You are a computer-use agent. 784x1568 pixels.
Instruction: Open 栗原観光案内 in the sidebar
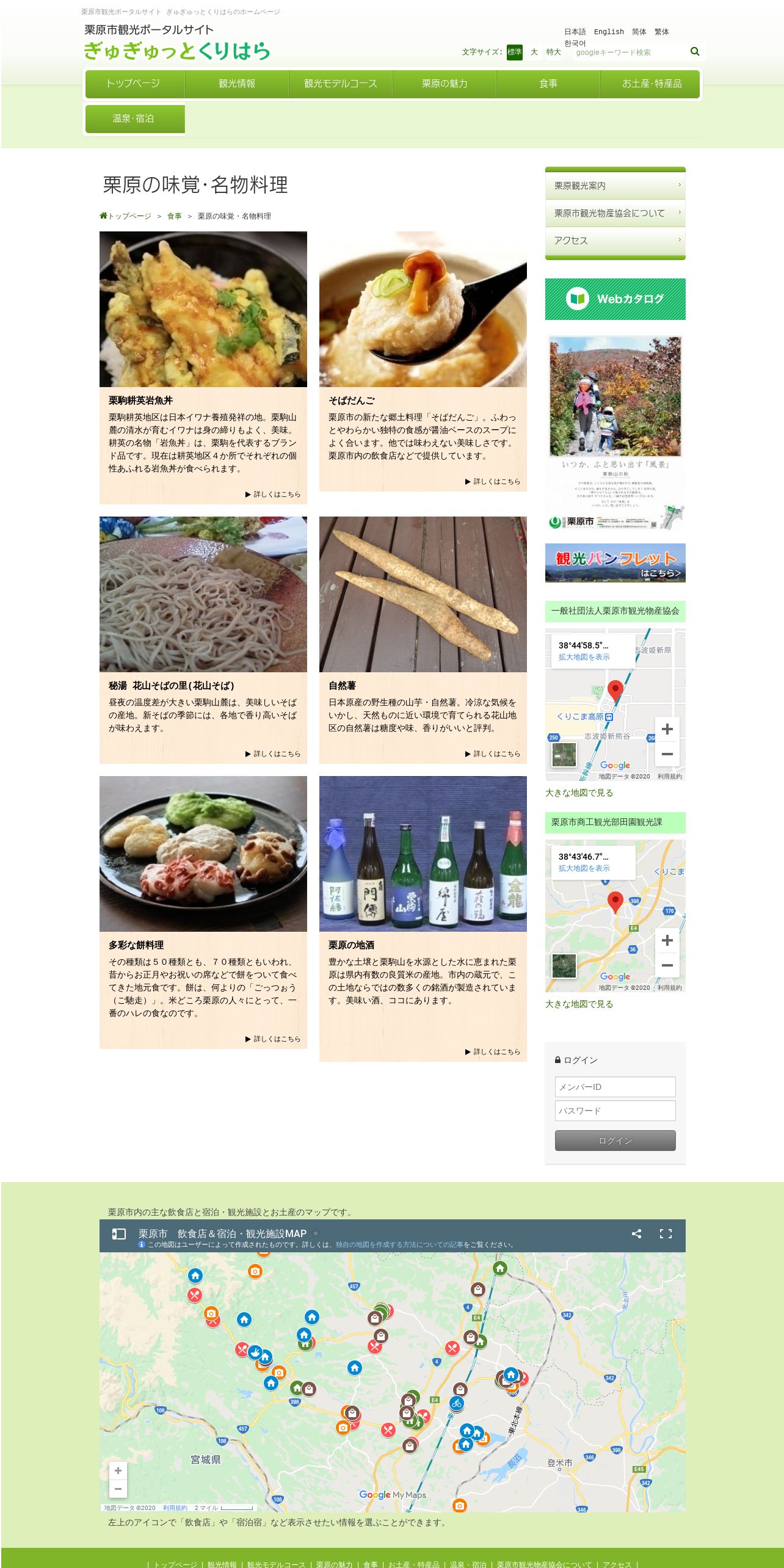tap(615, 186)
